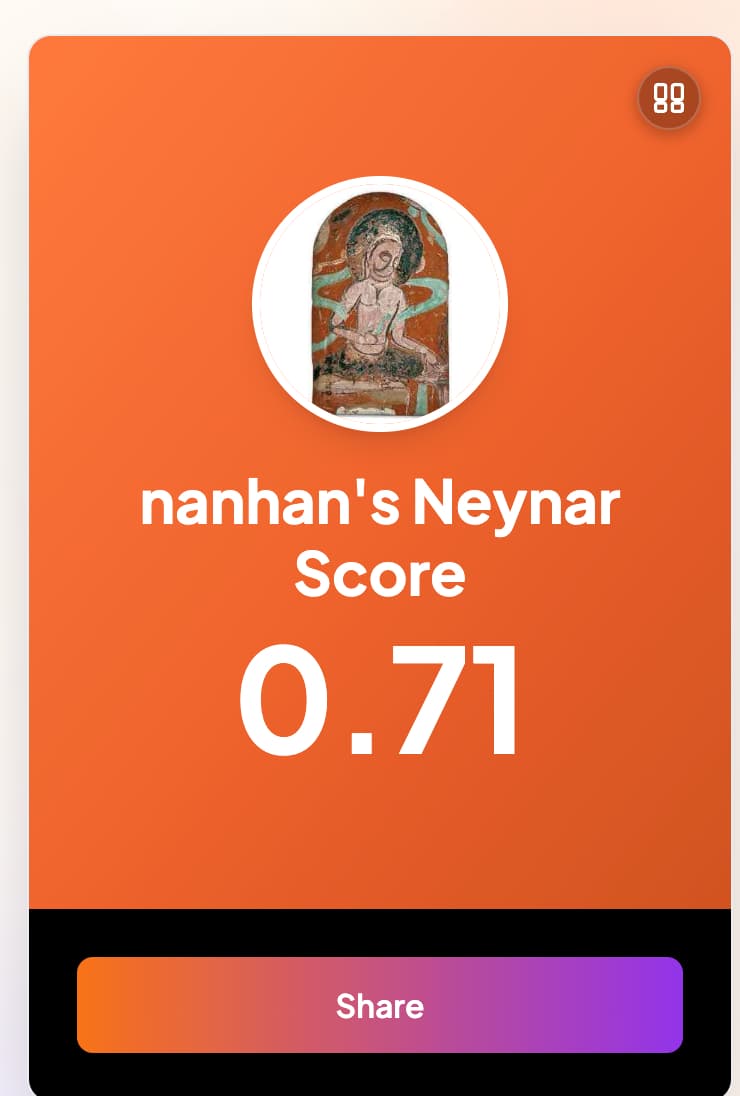The width and height of the screenshot is (740, 1096).
Task: Share the Neynar Score card
Action: 380,1005
